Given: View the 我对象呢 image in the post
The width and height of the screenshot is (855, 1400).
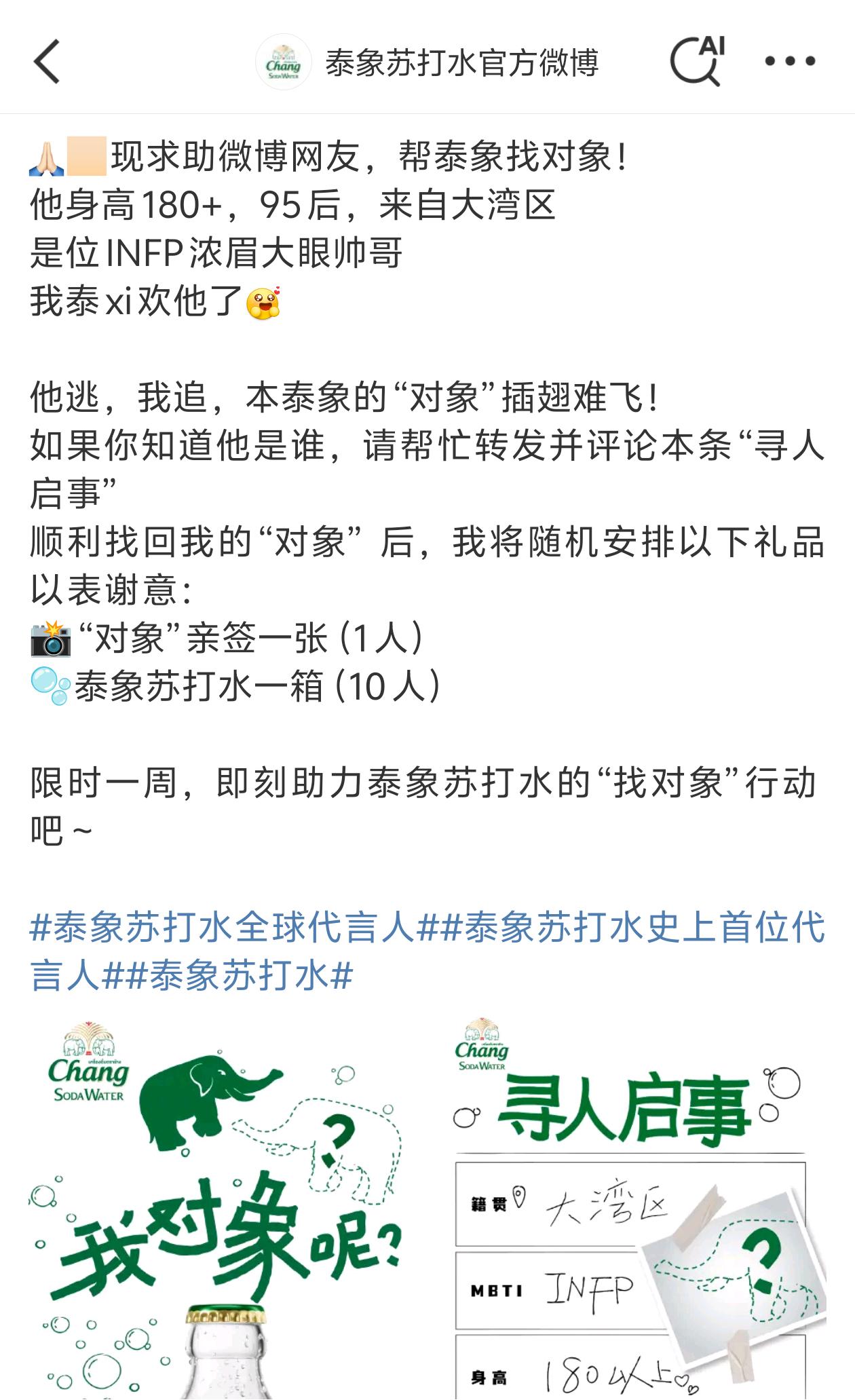Looking at the screenshot, I should (216, 1208).
